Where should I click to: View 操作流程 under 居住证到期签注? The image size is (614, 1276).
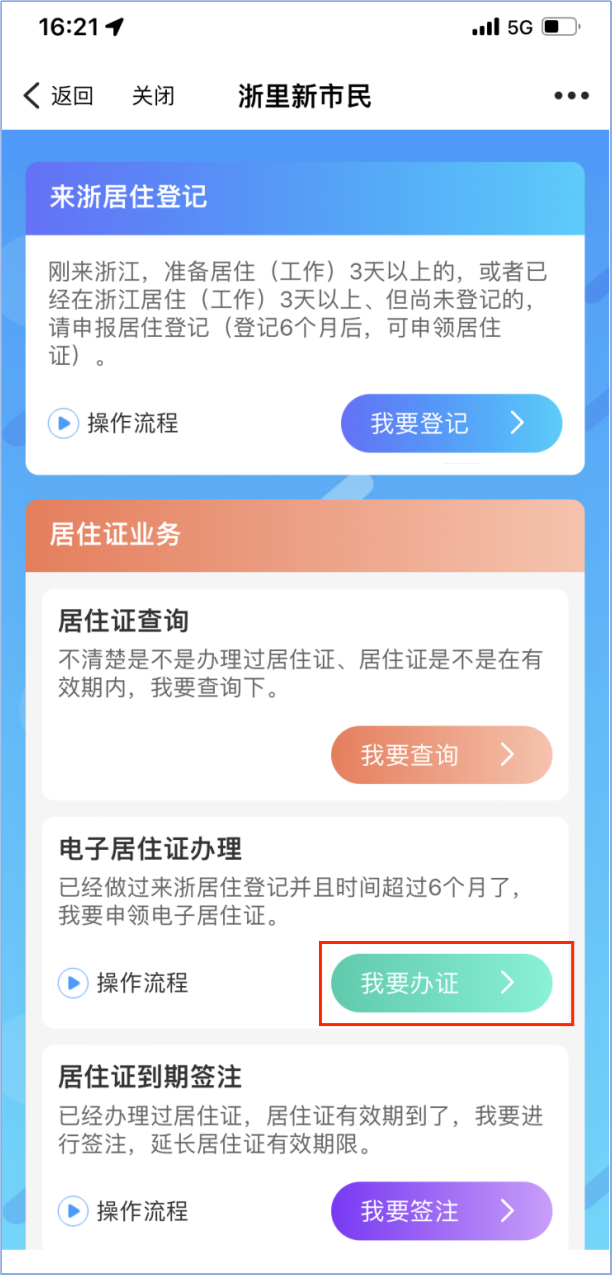coord(124,1211)
